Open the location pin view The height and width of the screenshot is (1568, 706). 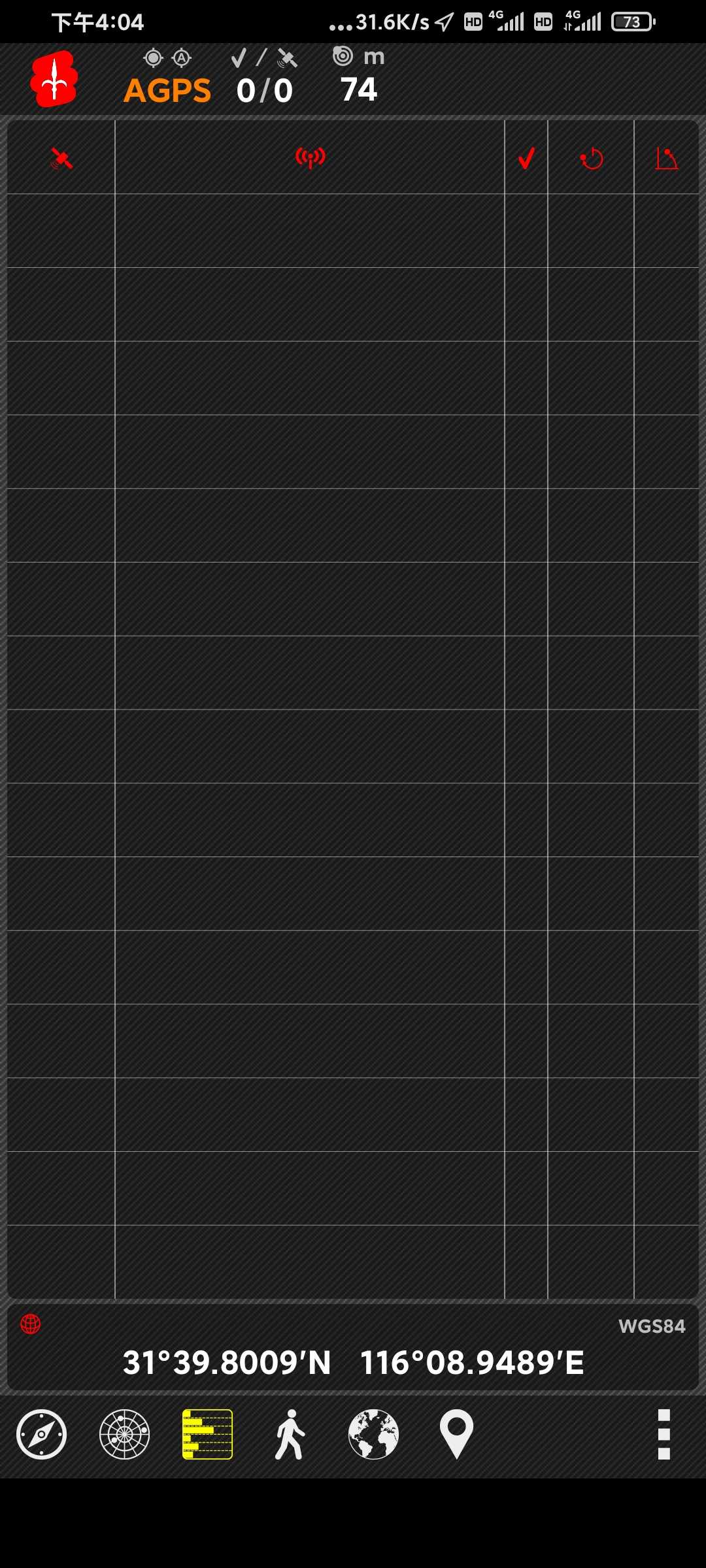click(x=456, y=1434)
